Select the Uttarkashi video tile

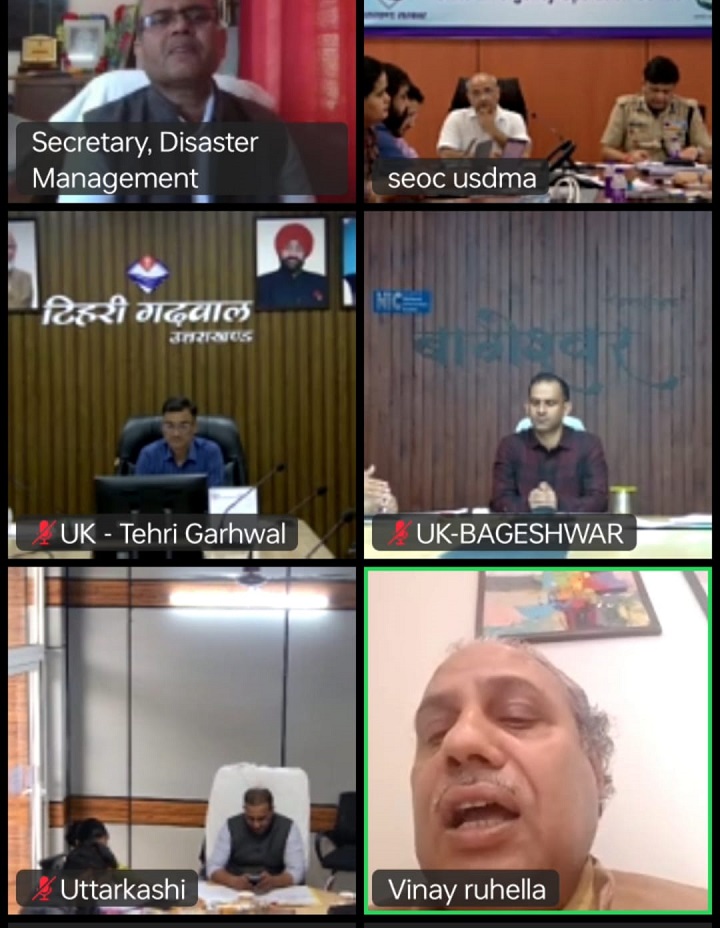pos(181,740)
